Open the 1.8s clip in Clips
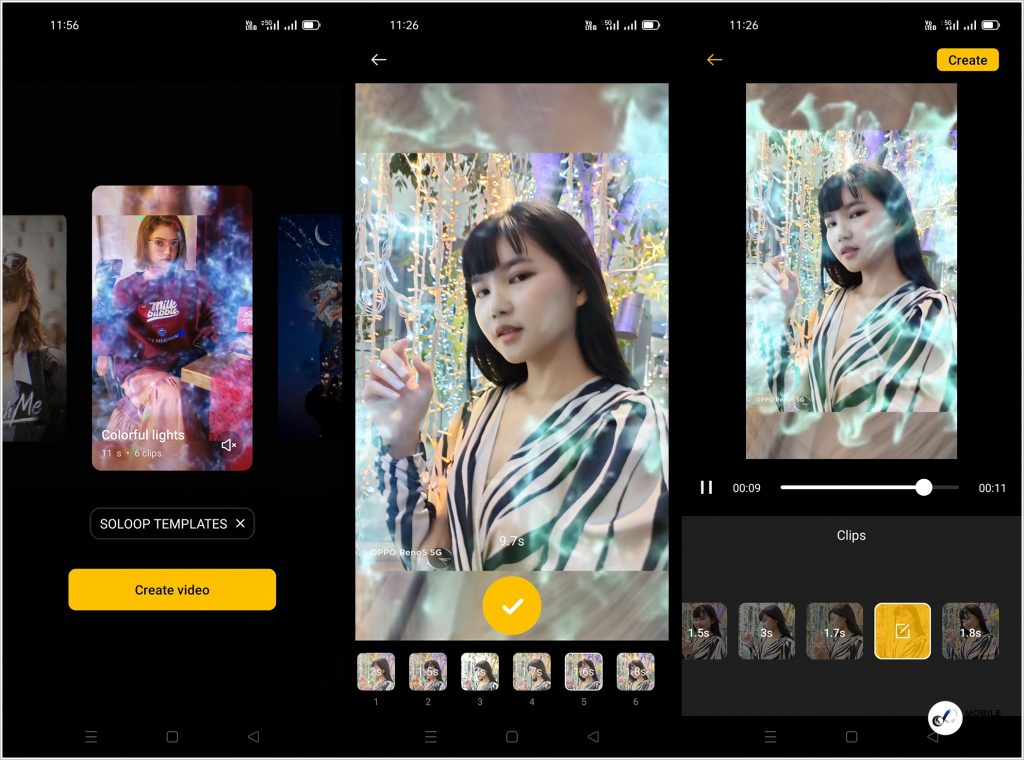1024x760 pixels. tap(970, 631)
